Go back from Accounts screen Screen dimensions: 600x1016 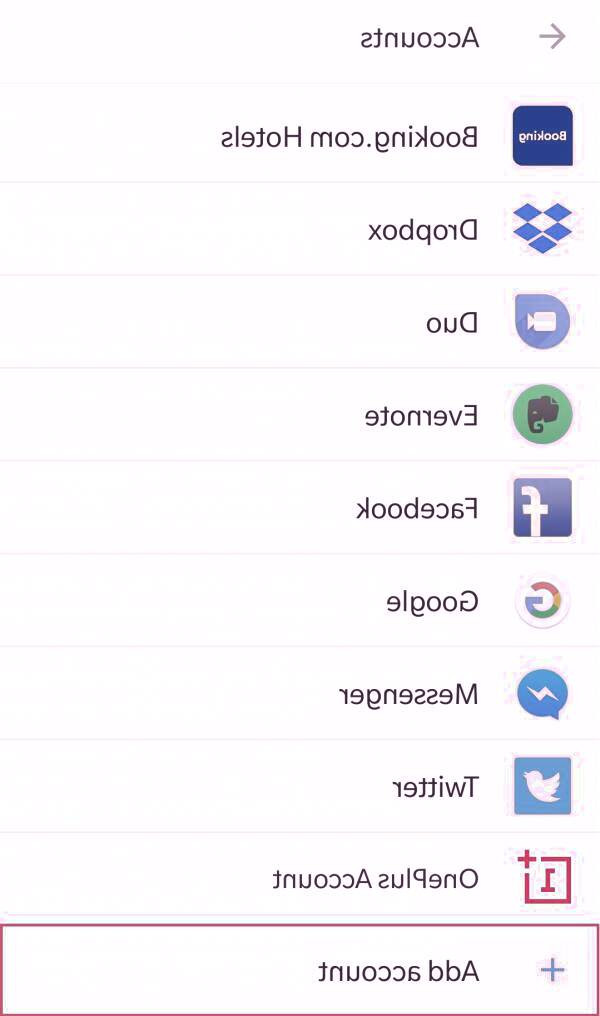(552, 38)
